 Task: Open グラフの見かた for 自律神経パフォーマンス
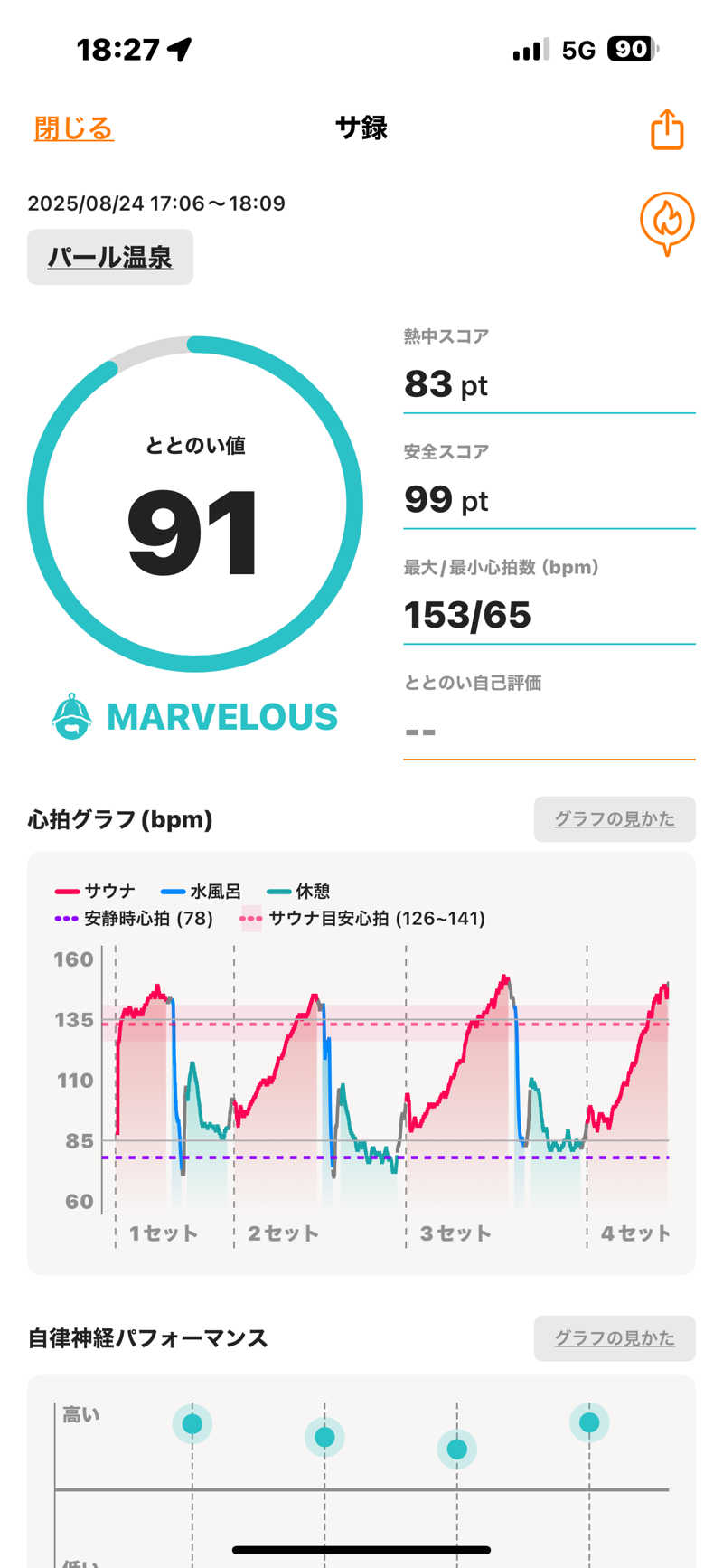click(615, 1338)
